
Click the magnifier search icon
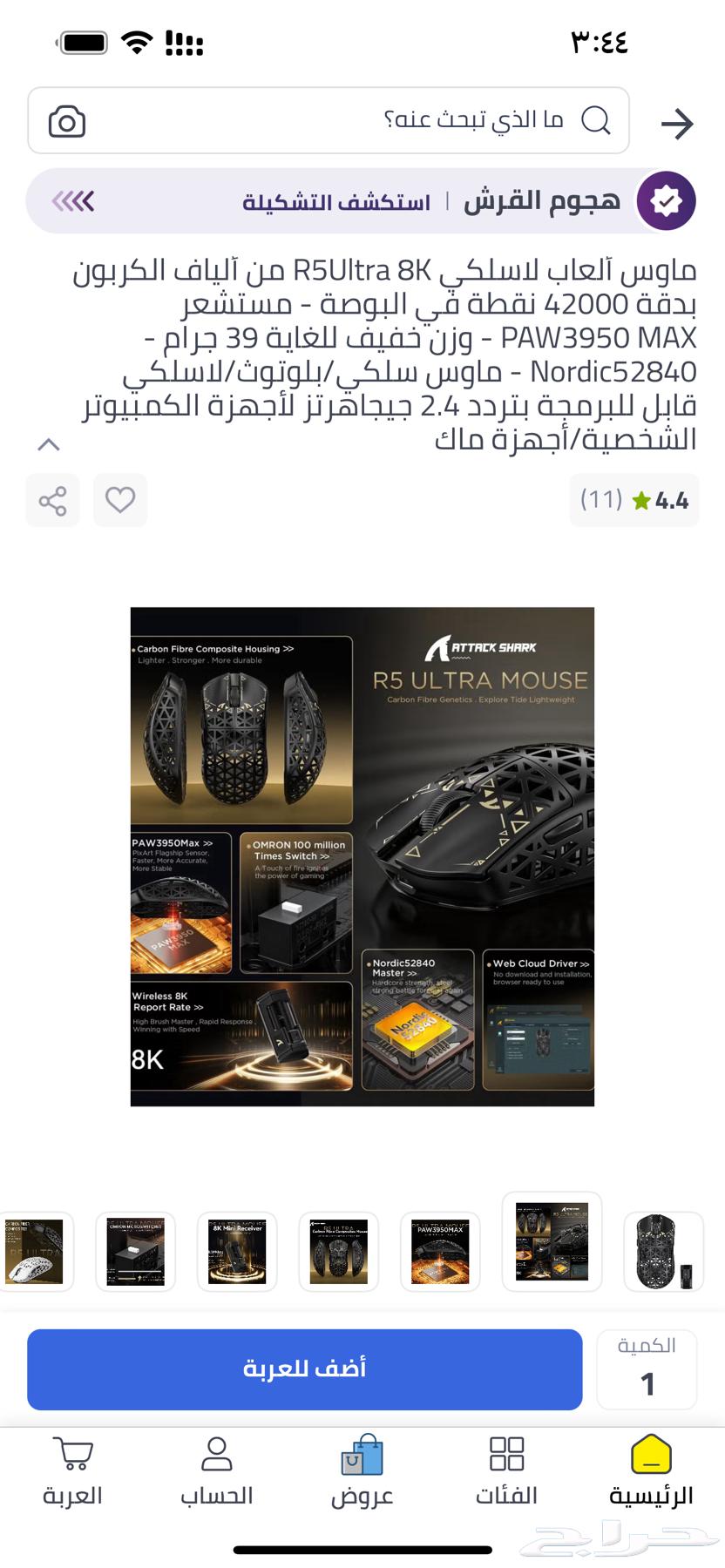click(597, 121)
